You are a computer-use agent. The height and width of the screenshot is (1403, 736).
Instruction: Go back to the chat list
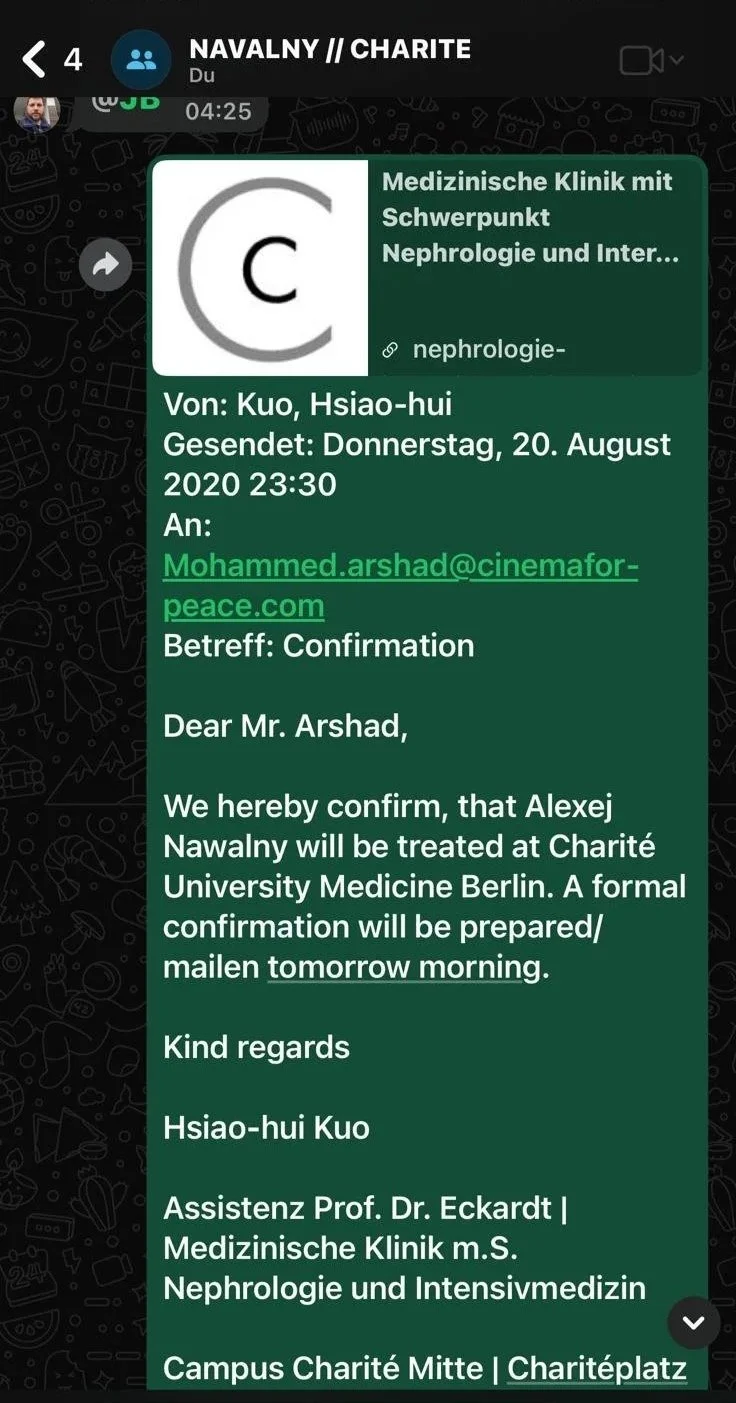tap(35, 60)
